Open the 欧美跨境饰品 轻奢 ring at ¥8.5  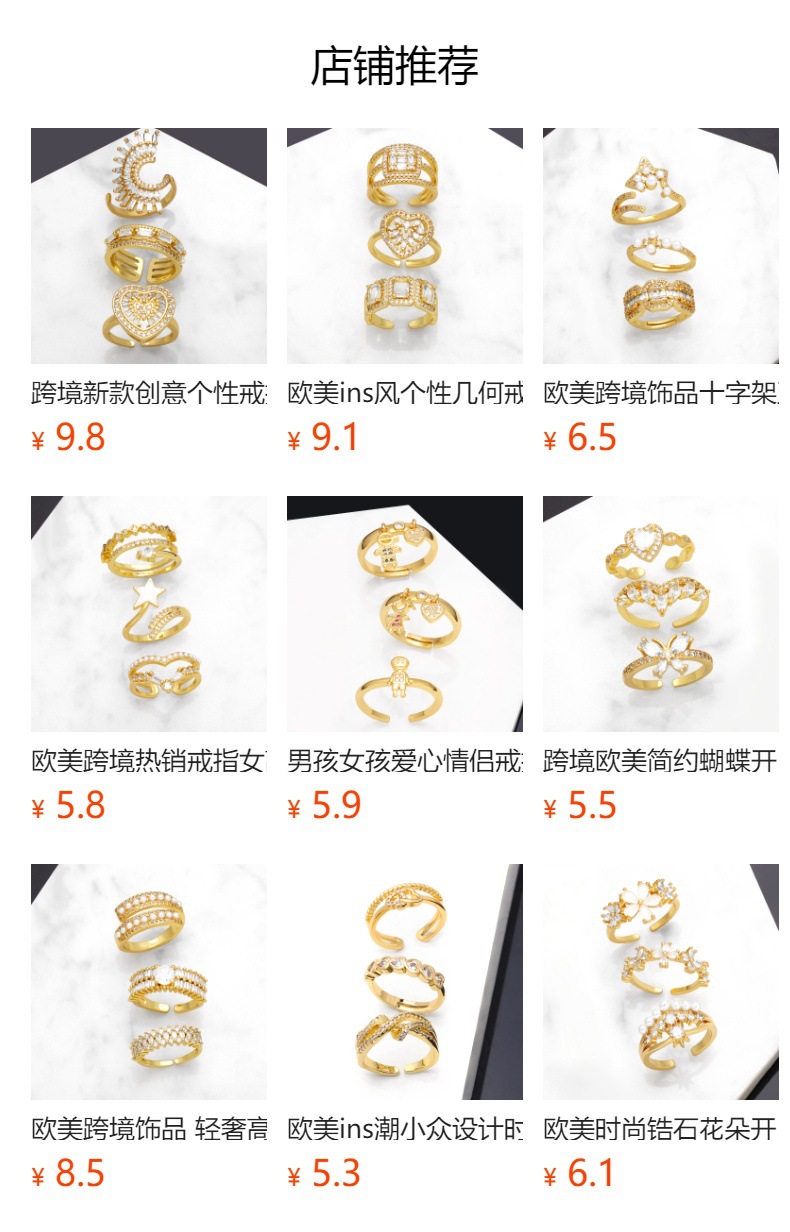pyautogui.click(x=149, y=982)
